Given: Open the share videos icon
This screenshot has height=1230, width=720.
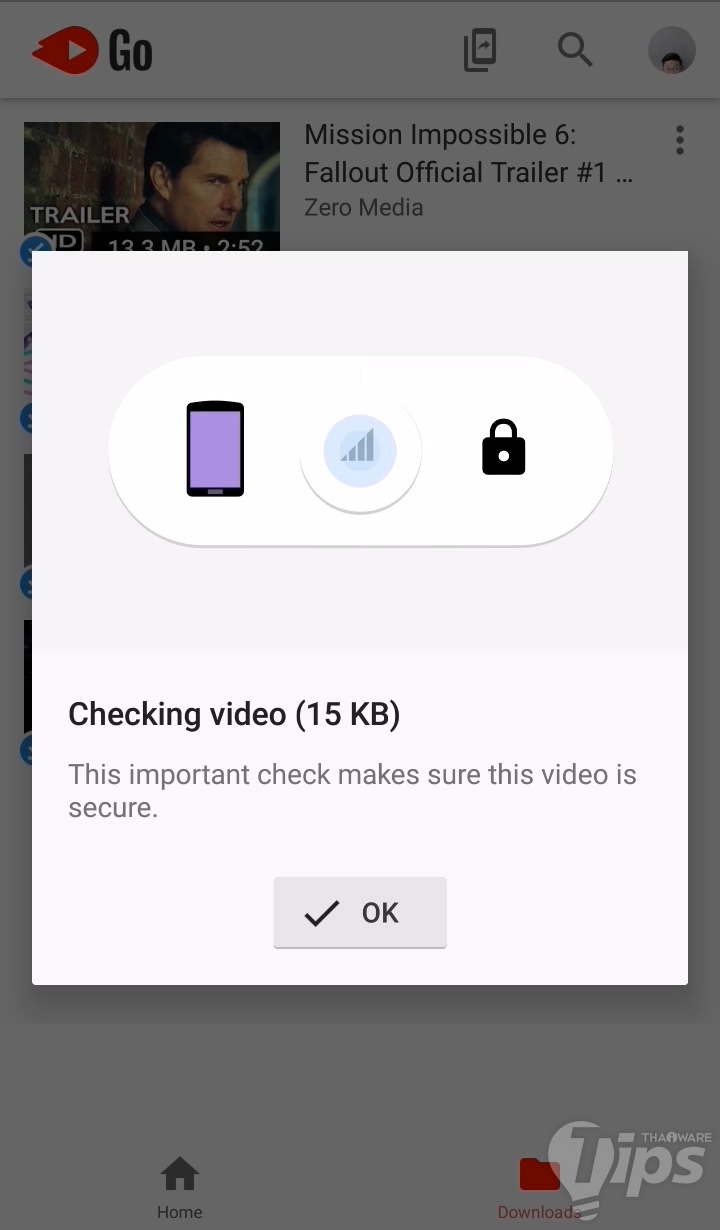Looking at the screenshot, I should click(x=481, y=50).
